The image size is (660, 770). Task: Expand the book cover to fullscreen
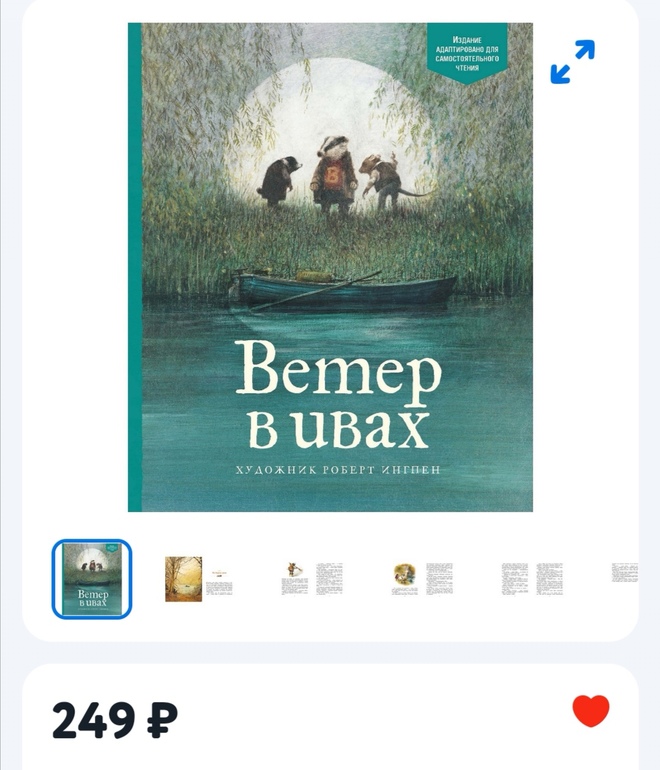click(x=572, y=62)
